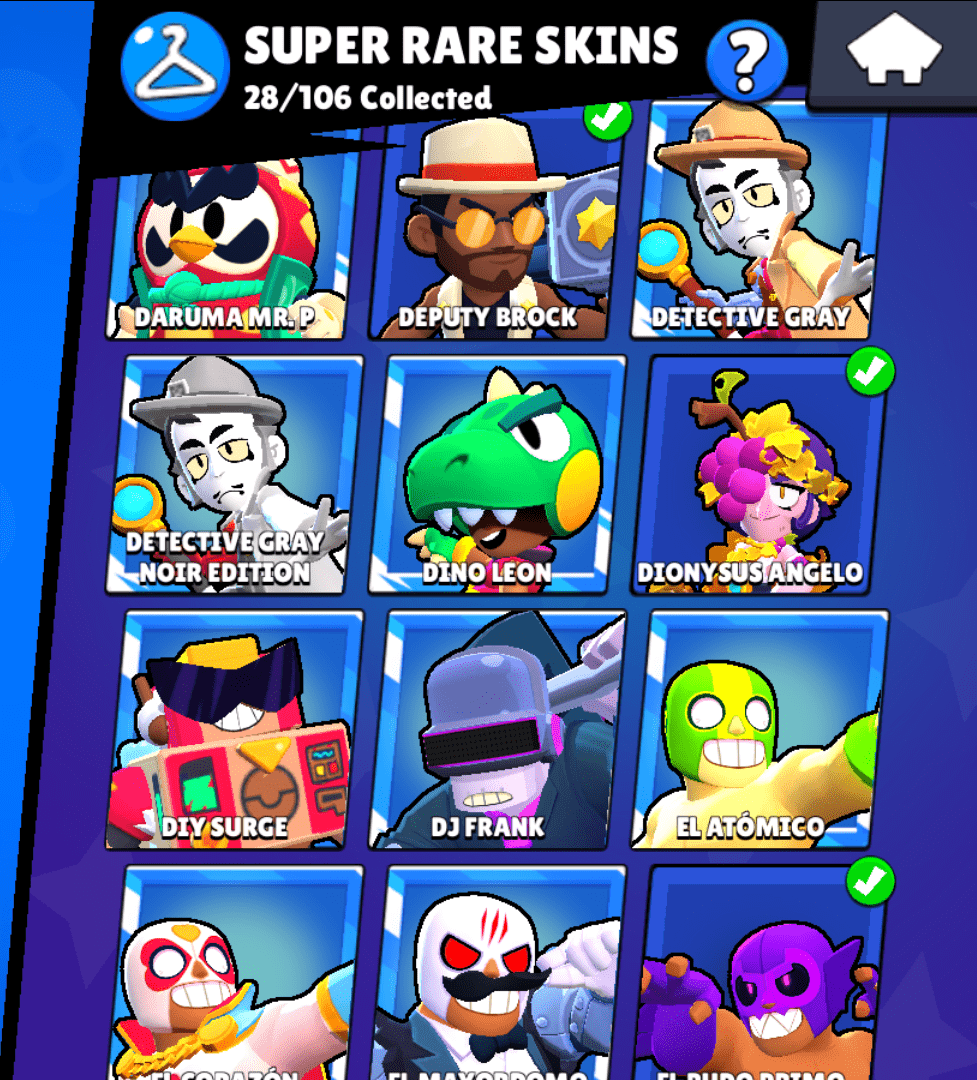Return to the home screen via house button

click(894, 53)
